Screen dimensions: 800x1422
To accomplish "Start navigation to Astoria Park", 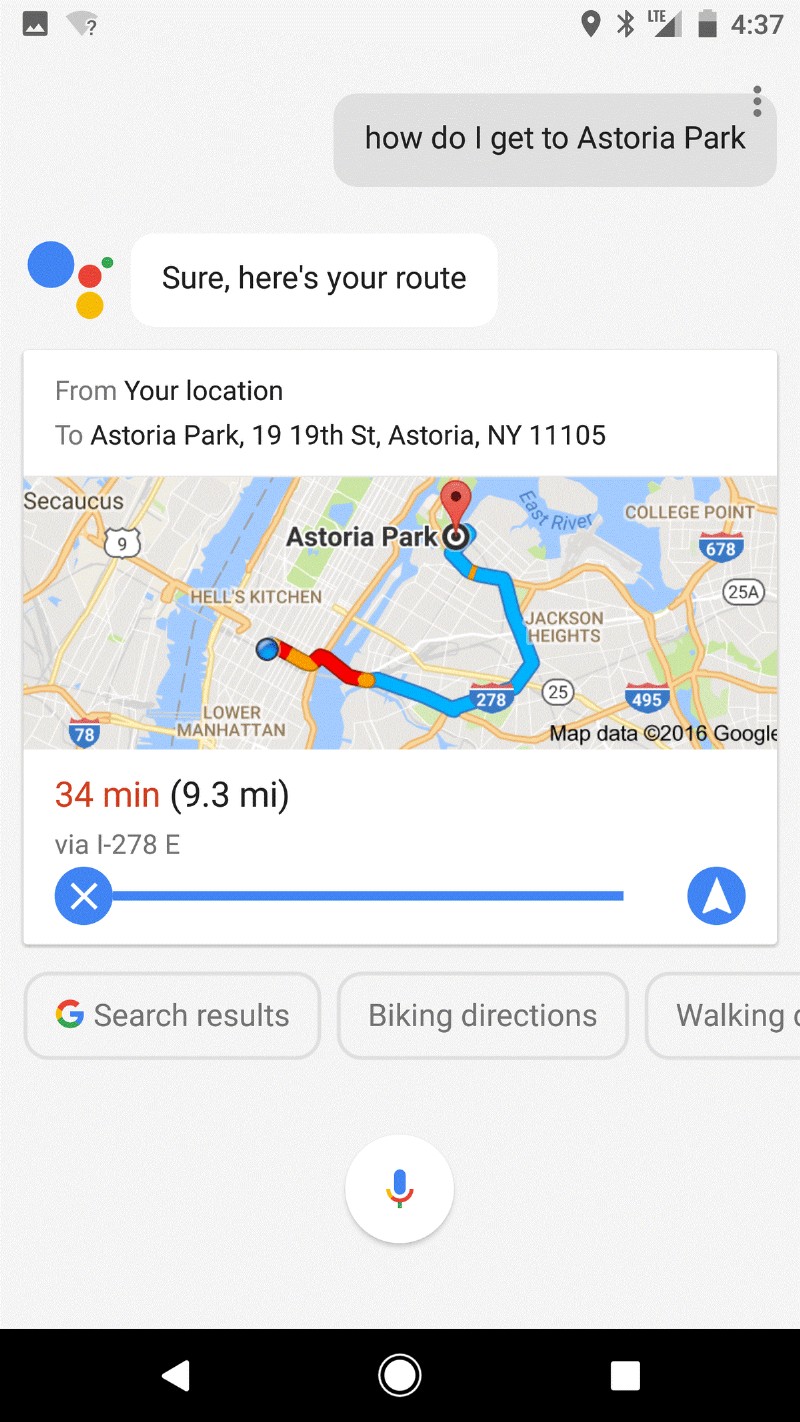I will coord(716,895).
